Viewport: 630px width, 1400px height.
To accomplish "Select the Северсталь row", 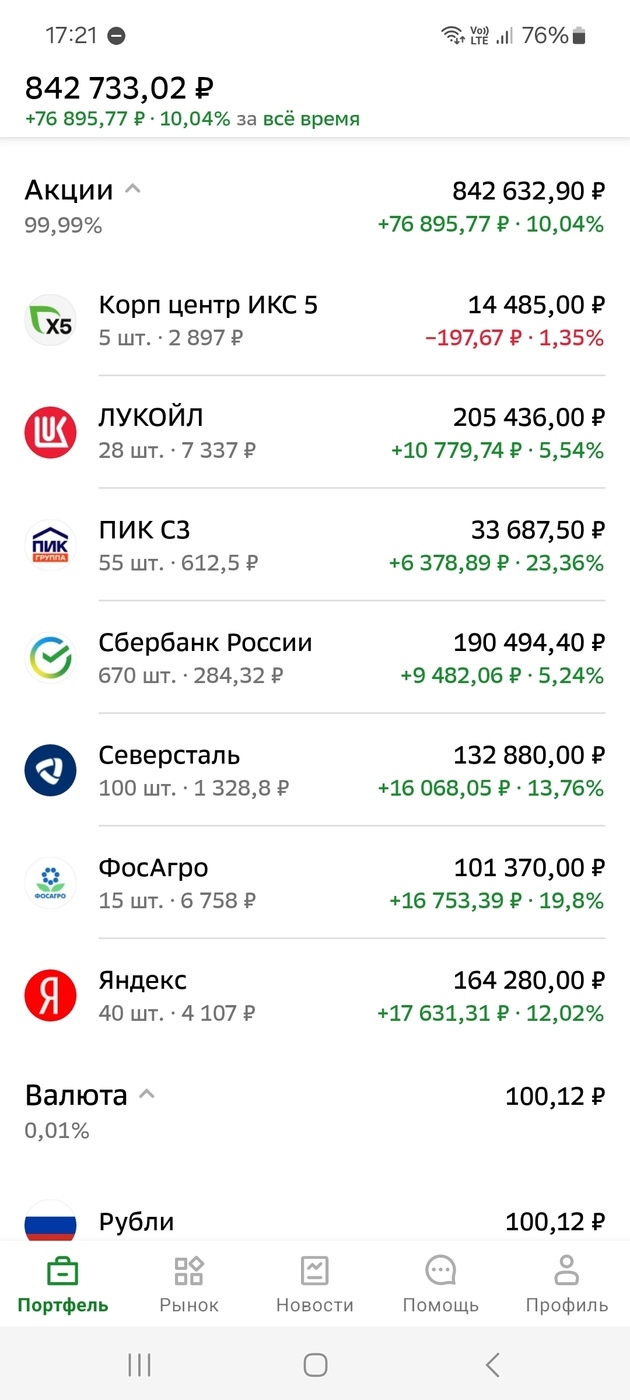I will pyautogui.click(x=315, y=770).
